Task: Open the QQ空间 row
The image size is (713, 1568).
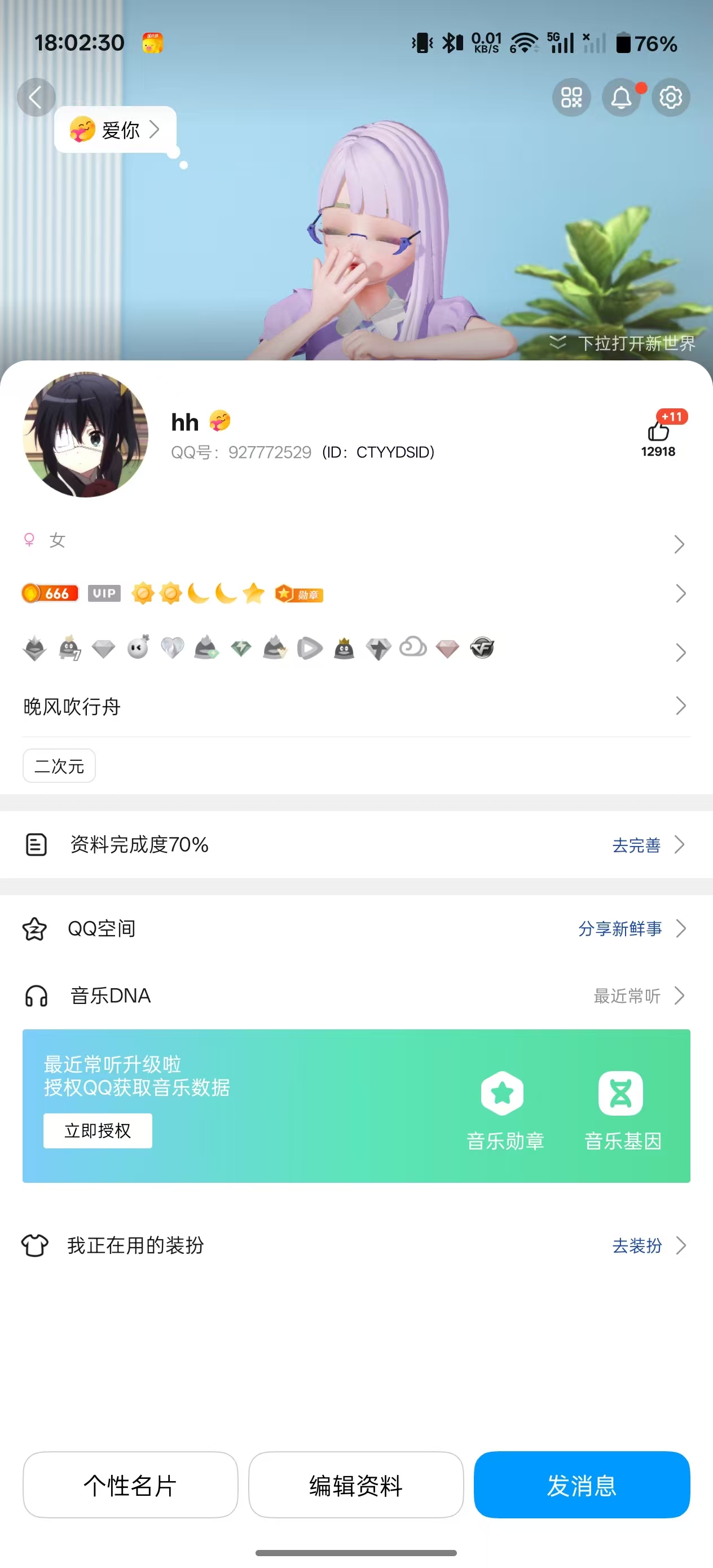Action: point(356,929)
